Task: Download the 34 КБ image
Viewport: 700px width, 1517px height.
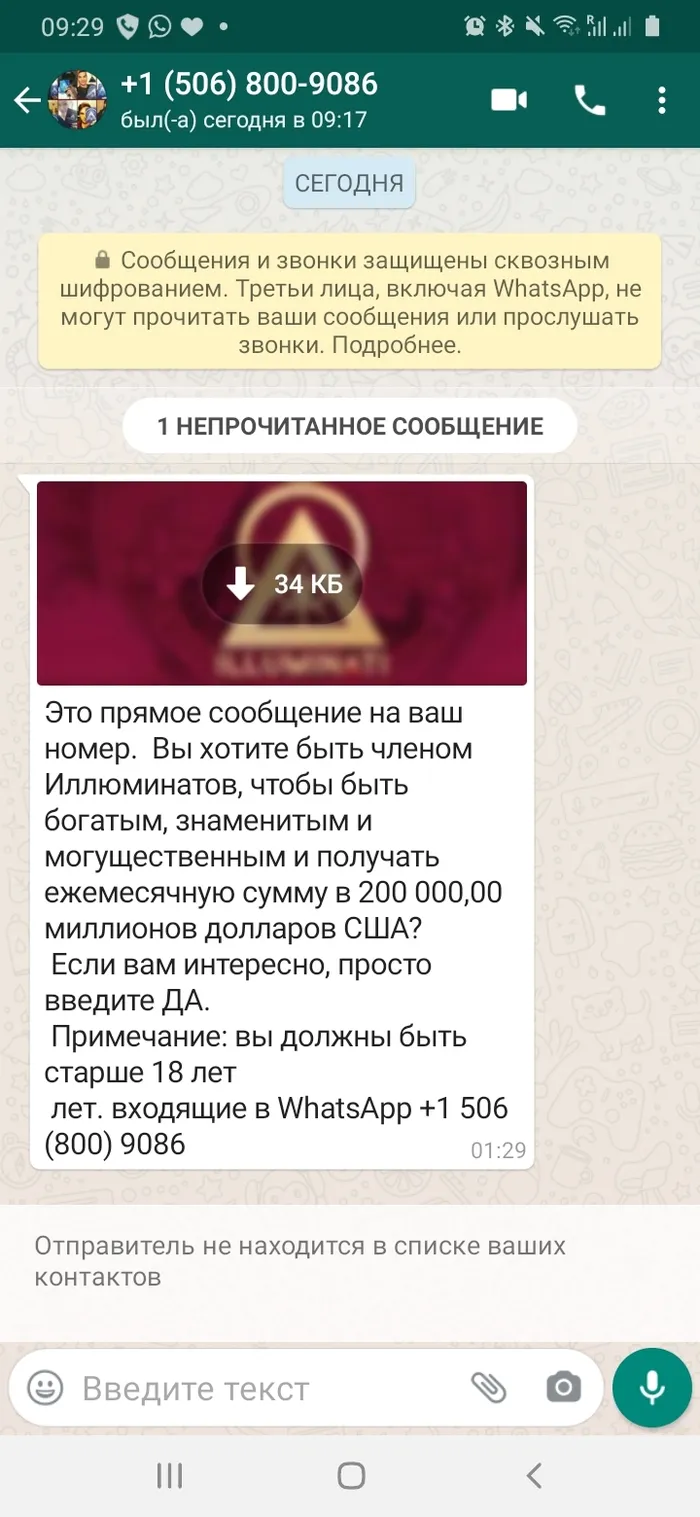Action: (x=282, y=585)
